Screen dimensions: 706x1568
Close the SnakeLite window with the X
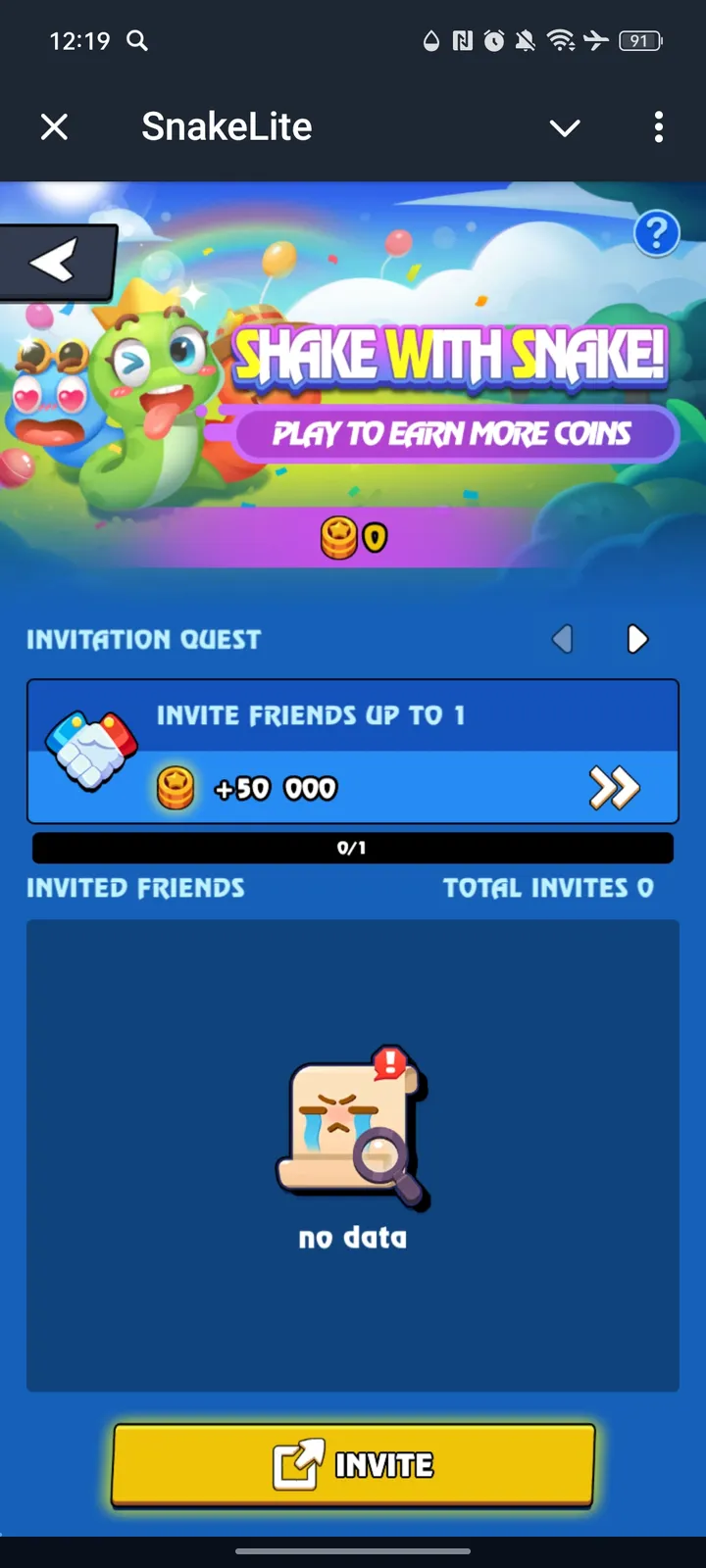(55, 127)
